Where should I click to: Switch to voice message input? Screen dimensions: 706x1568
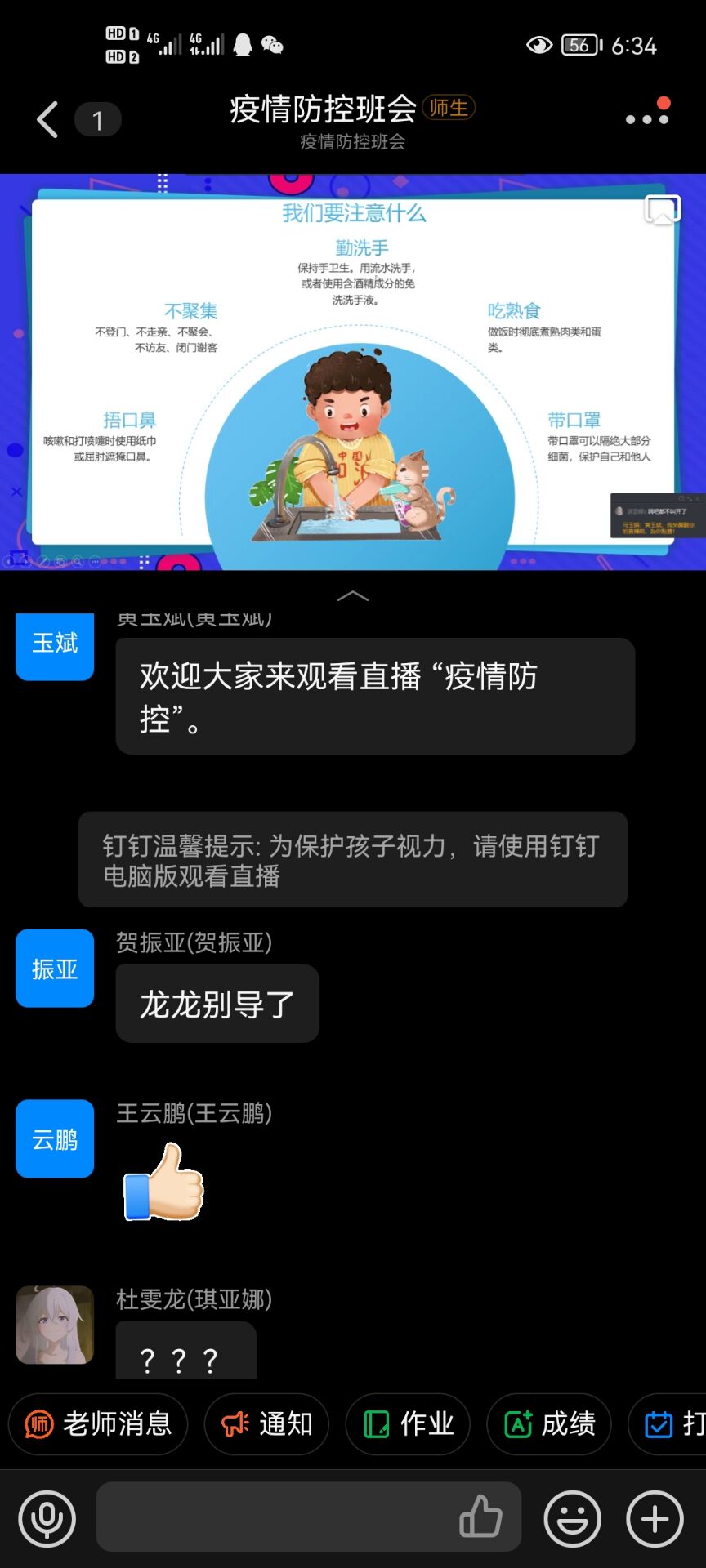(x=47, y=1519)
